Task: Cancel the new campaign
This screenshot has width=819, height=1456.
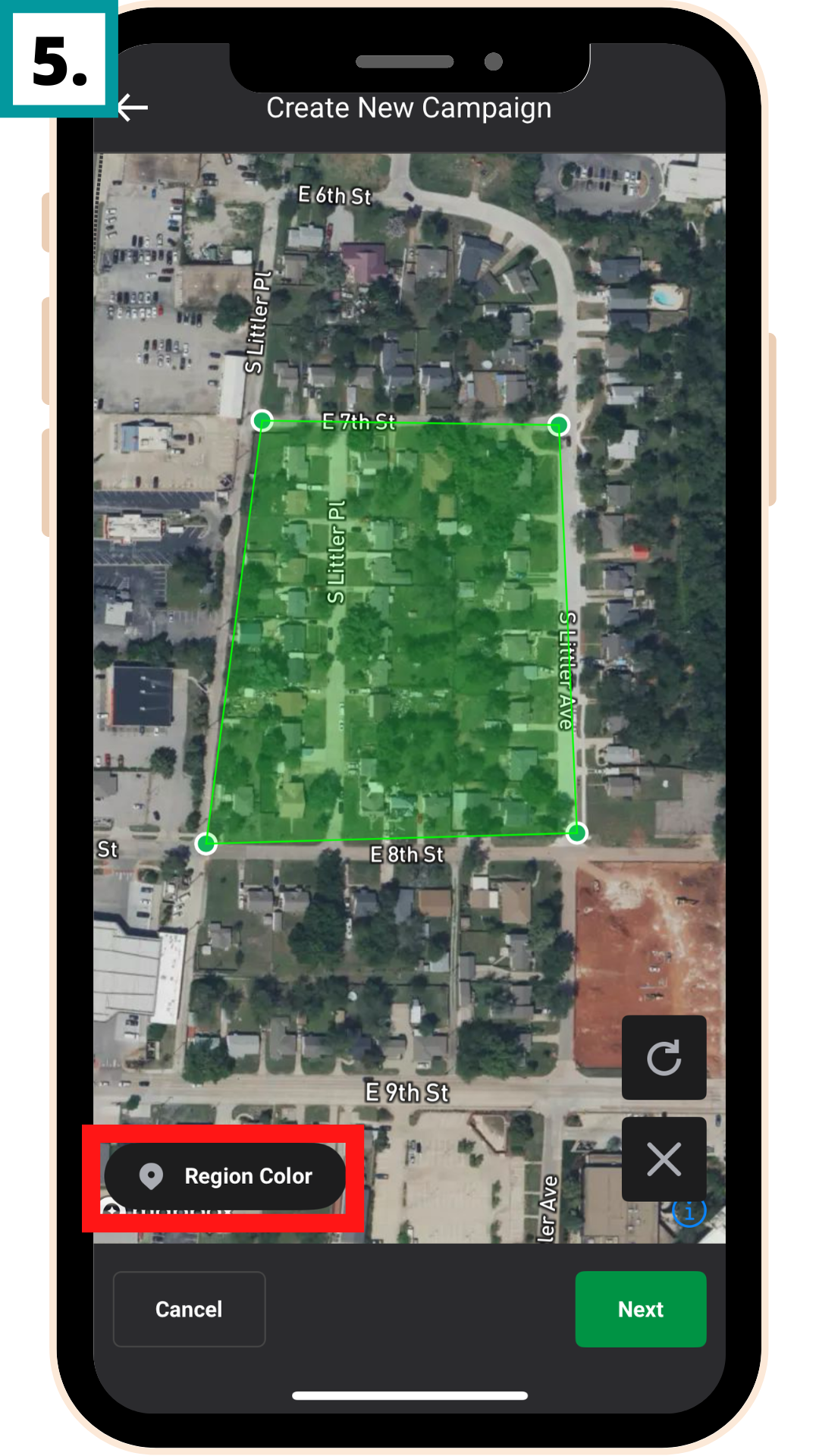Action: [x=189, y=1309]
